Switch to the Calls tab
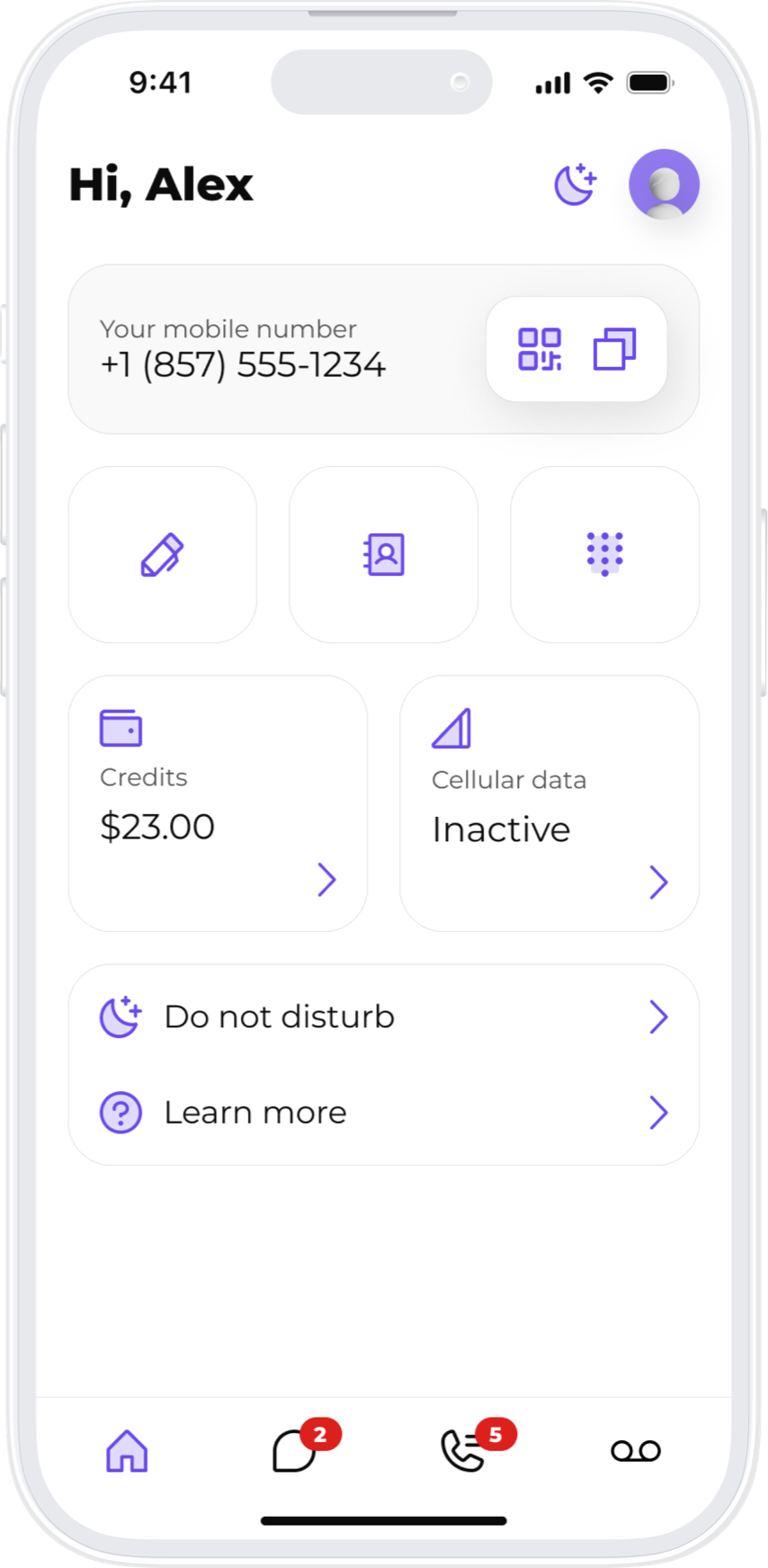This screenshot has height=1568, width=768. 464,1451
